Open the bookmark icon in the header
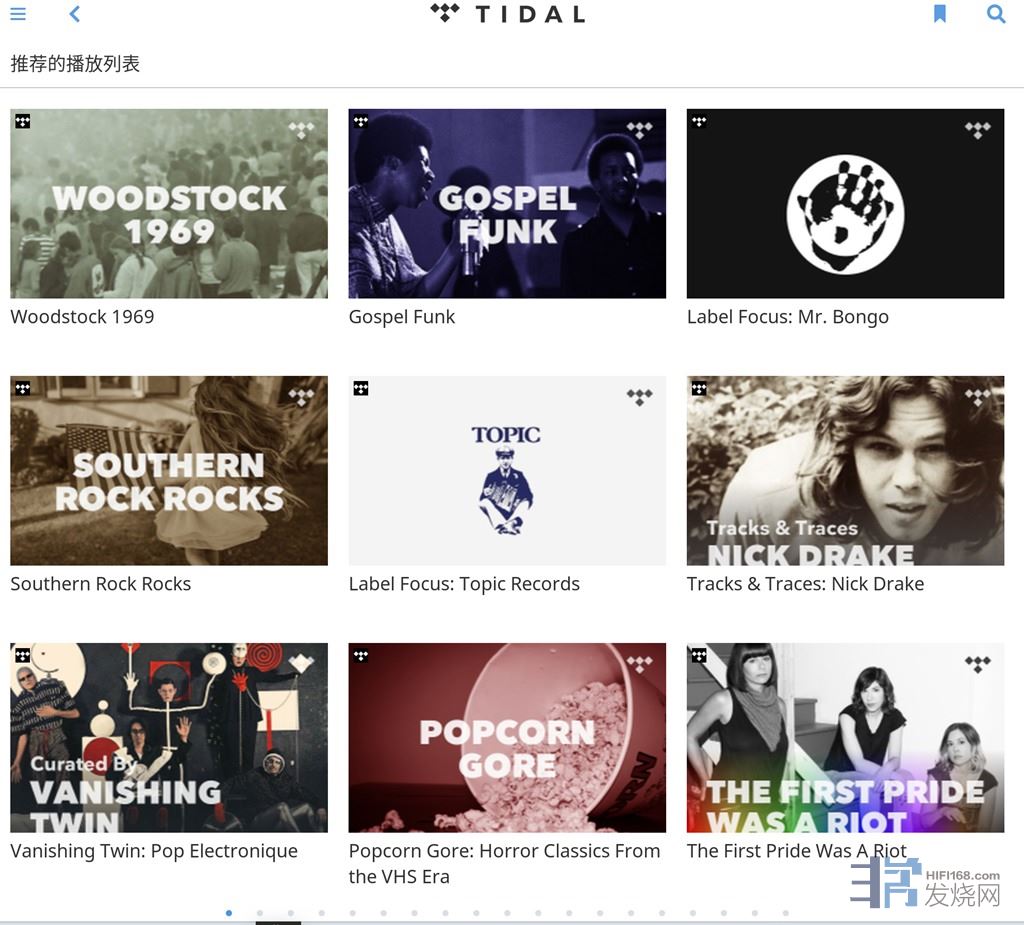Screen dimensions: 1024x925 pyautogui.click(x=939, y=14)
